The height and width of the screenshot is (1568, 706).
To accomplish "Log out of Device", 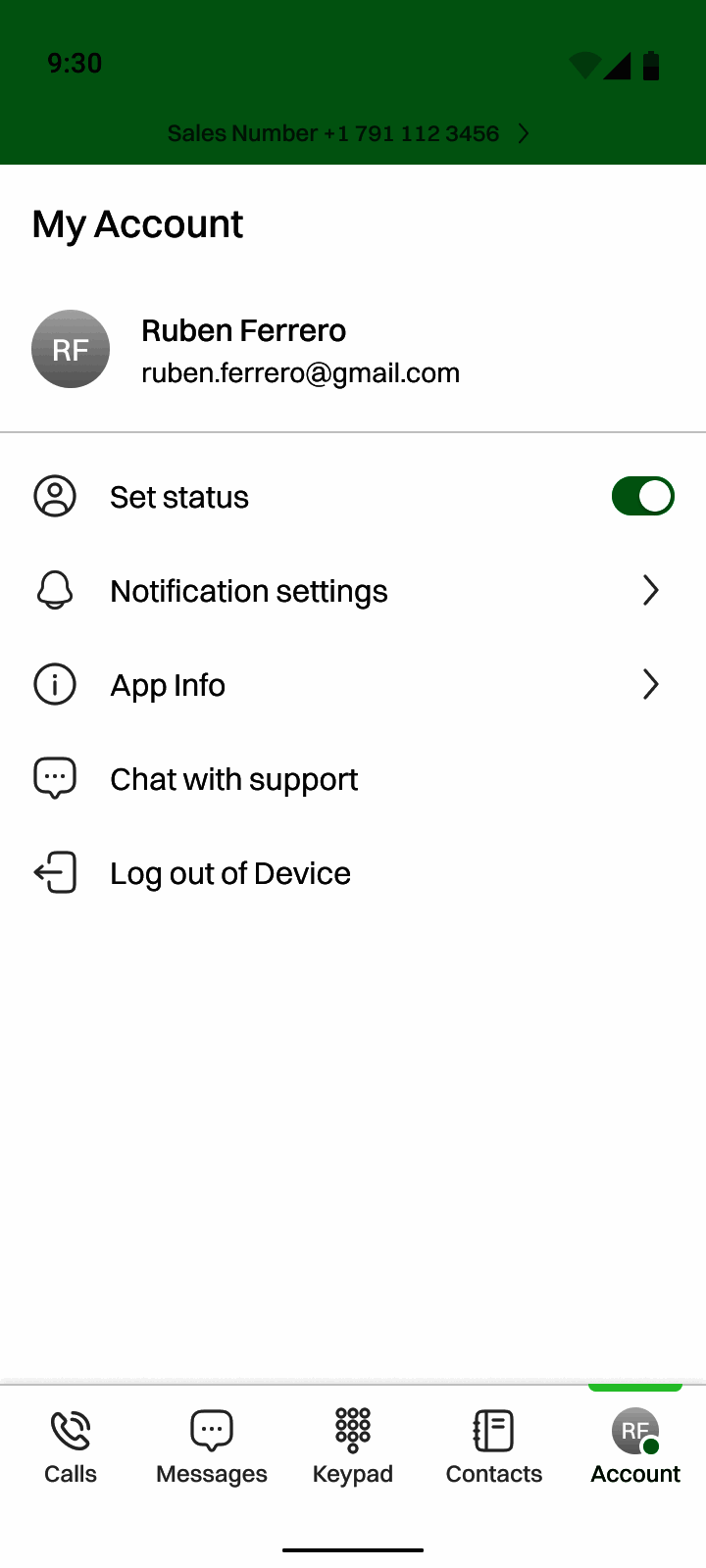I will pyautogui.click(x=229, y=873).
